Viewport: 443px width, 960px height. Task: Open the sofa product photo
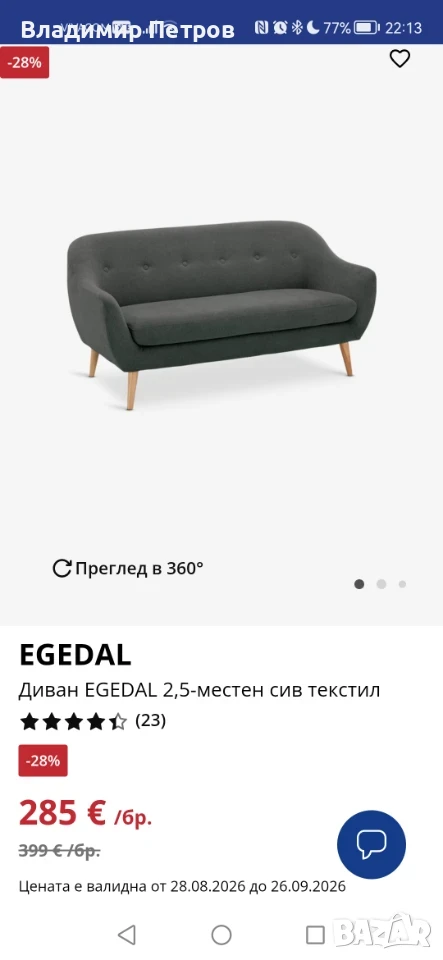pyautogui.click(x=222, y=314)
